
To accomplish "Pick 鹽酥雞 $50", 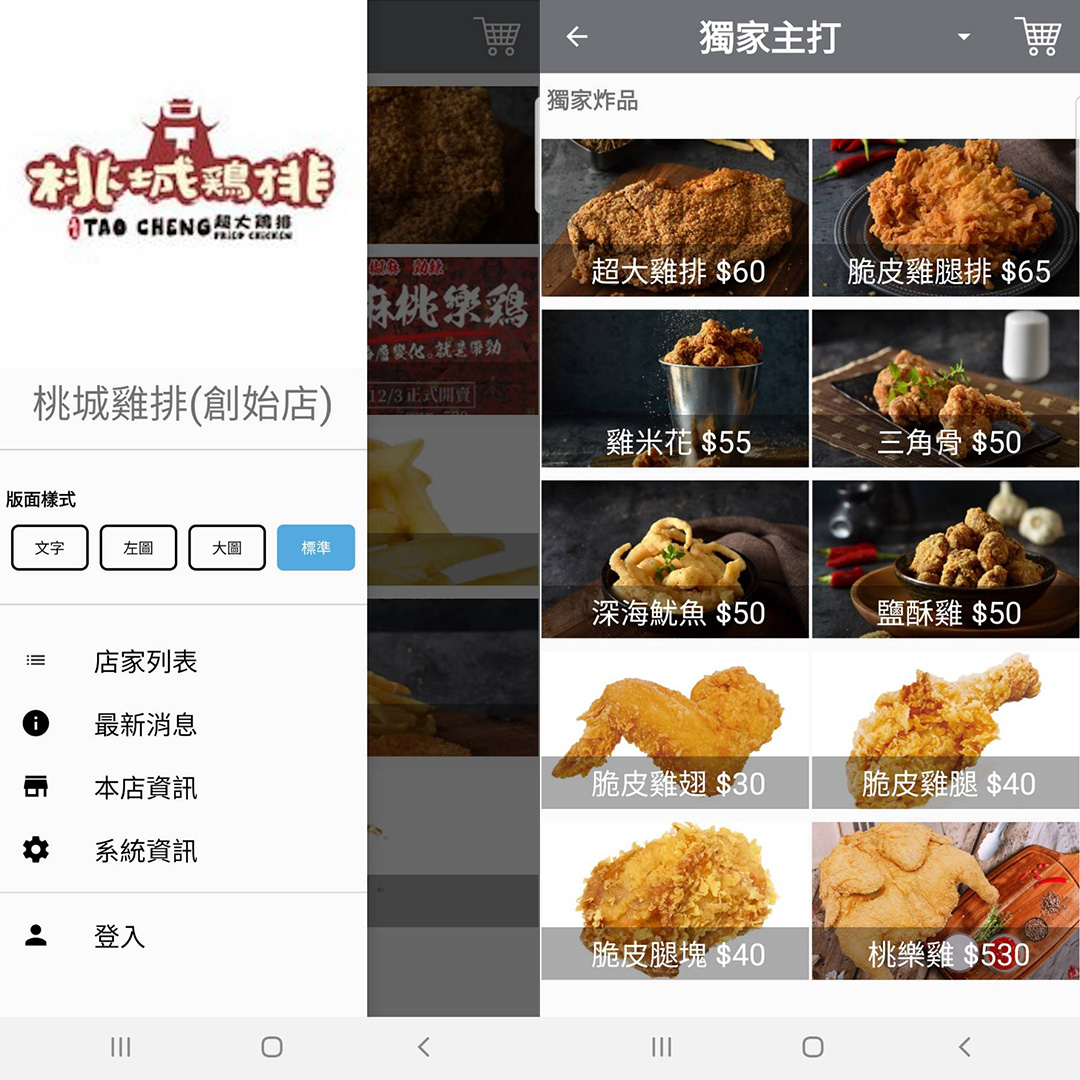I will (945, 560).
